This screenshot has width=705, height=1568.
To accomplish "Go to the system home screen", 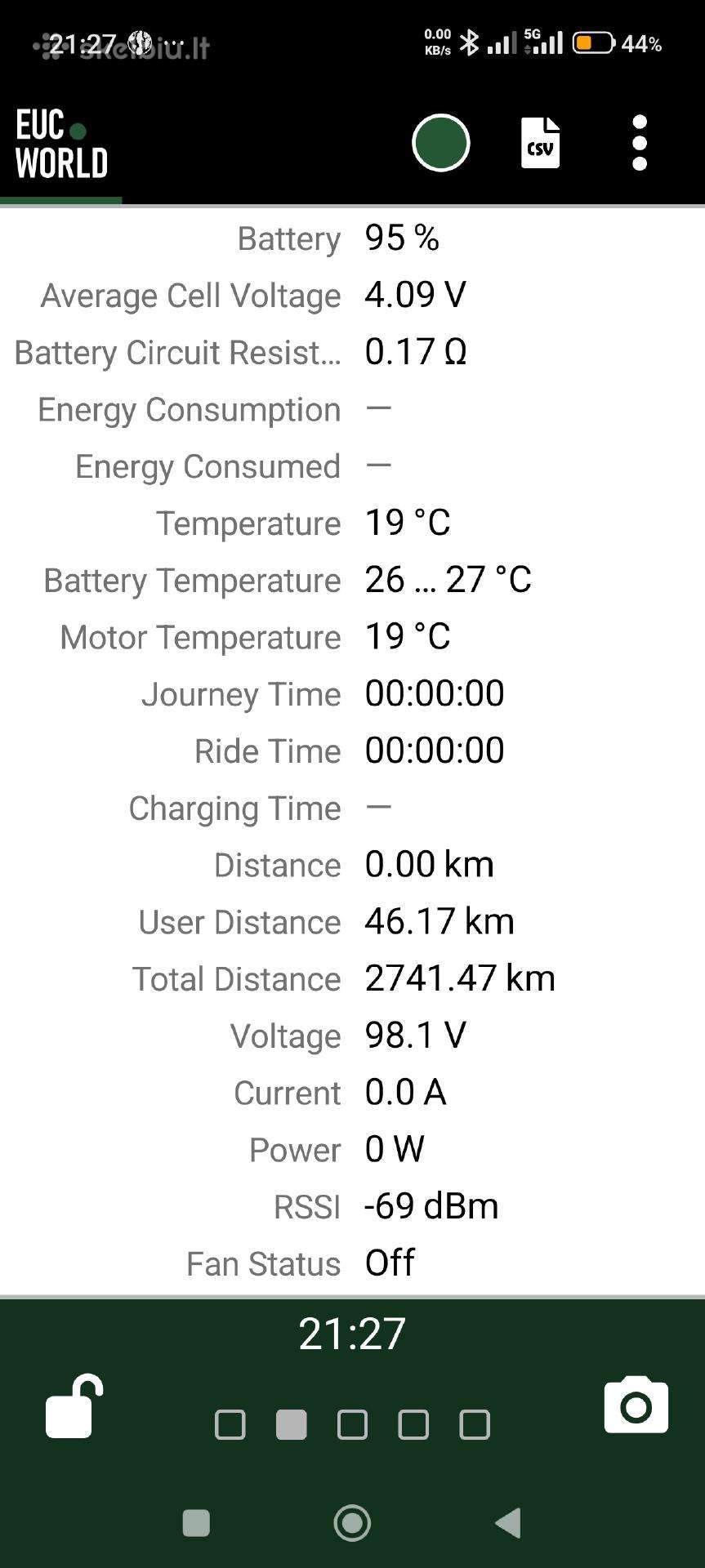I will pos(352,1523).
